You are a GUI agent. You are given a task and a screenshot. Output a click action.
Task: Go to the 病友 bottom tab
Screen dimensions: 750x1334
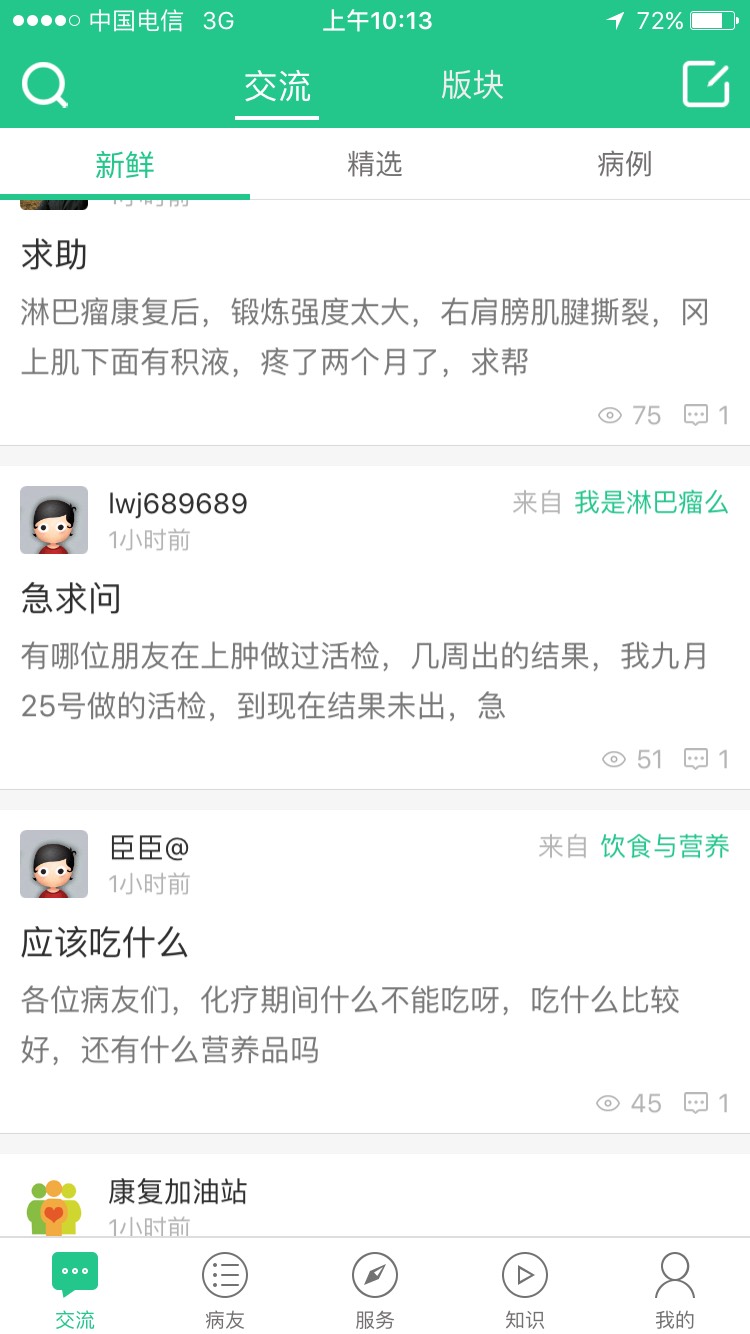tap(225, 1291)
